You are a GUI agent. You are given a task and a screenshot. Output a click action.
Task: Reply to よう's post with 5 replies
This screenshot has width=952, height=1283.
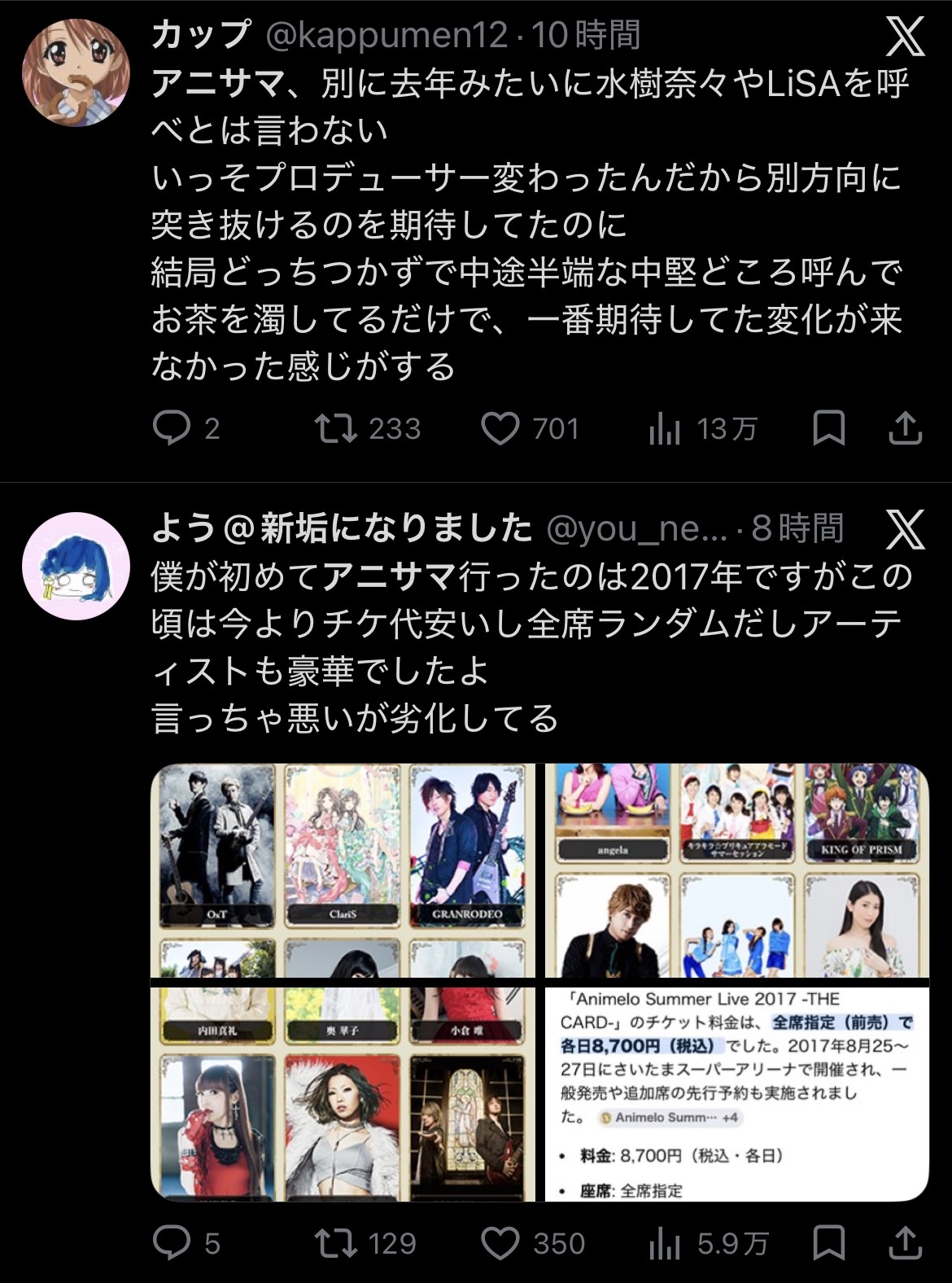172,1243
